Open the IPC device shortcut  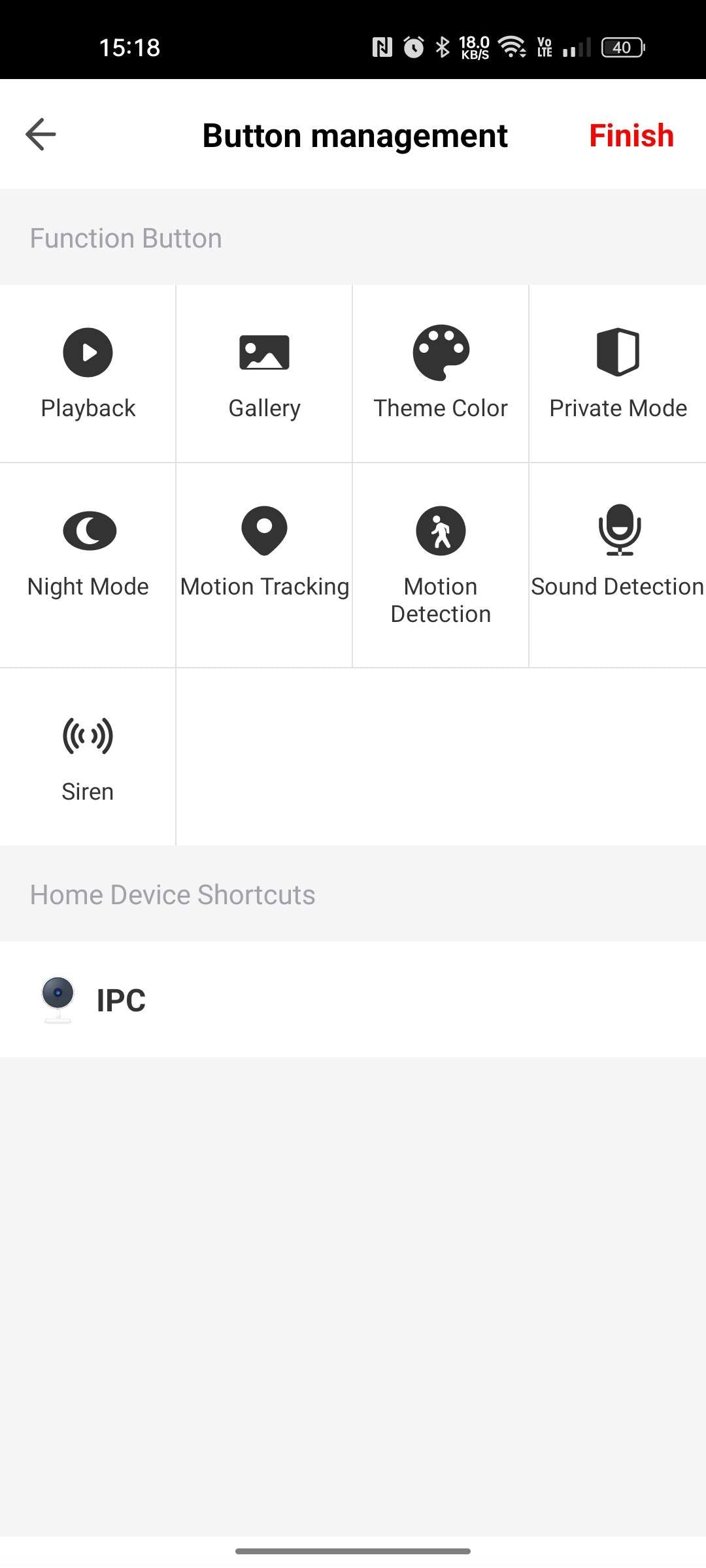click(122, 999)
